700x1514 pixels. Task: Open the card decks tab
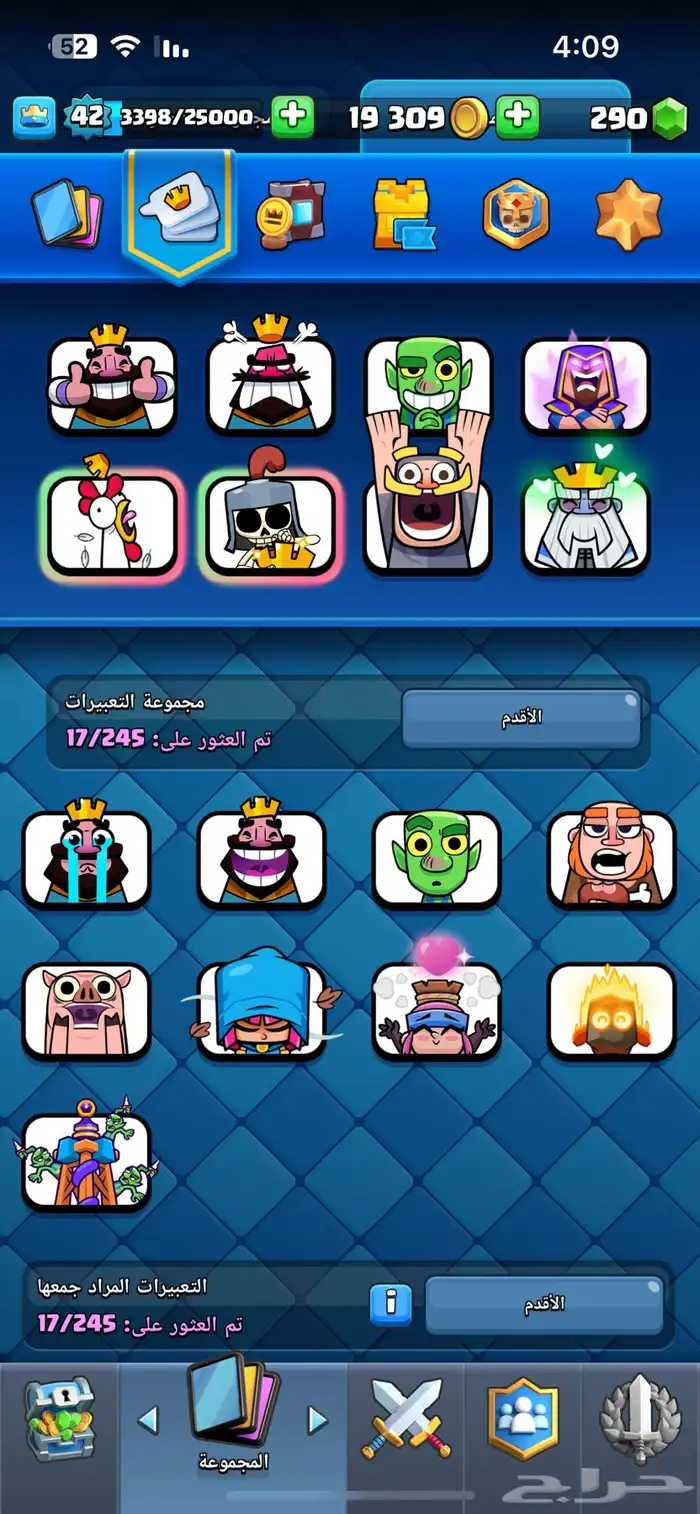point(68,213)
